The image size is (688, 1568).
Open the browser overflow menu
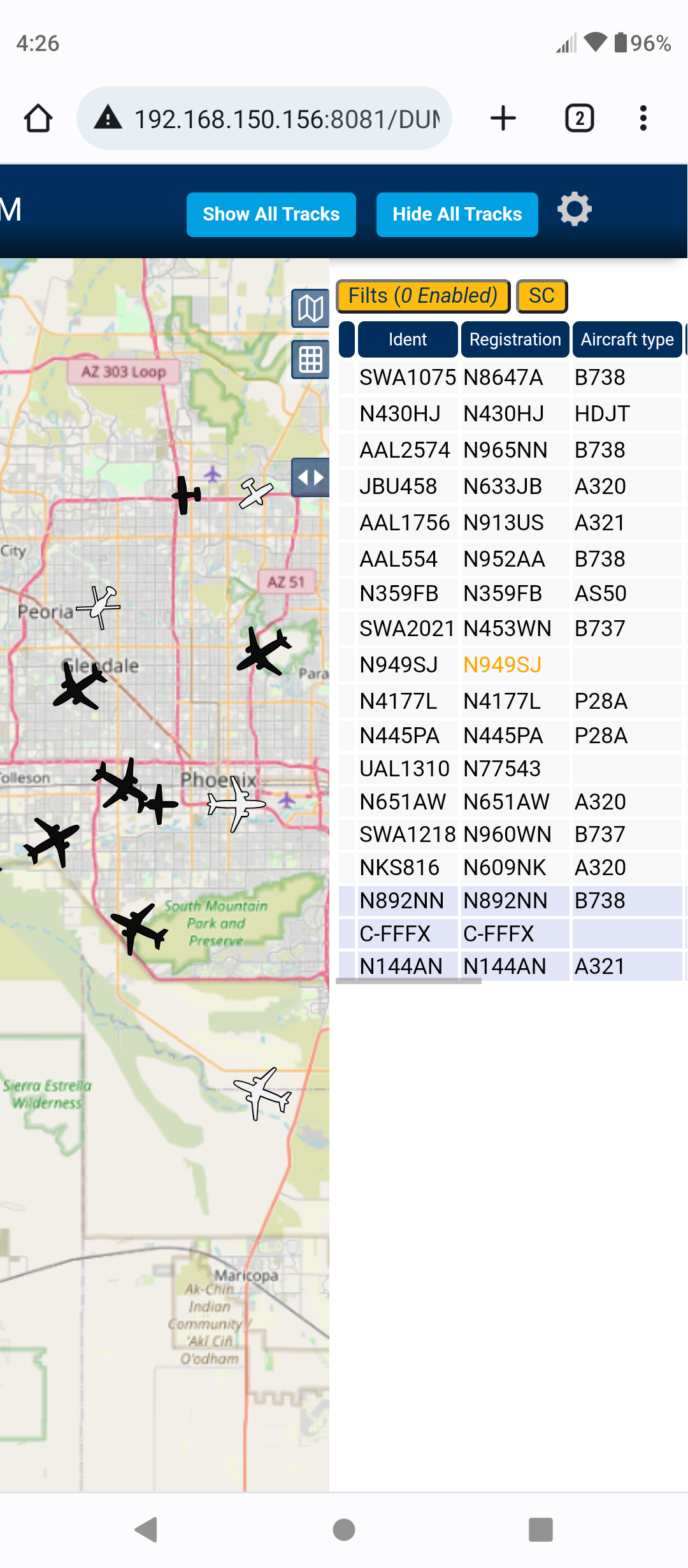(x=643, y=118)
